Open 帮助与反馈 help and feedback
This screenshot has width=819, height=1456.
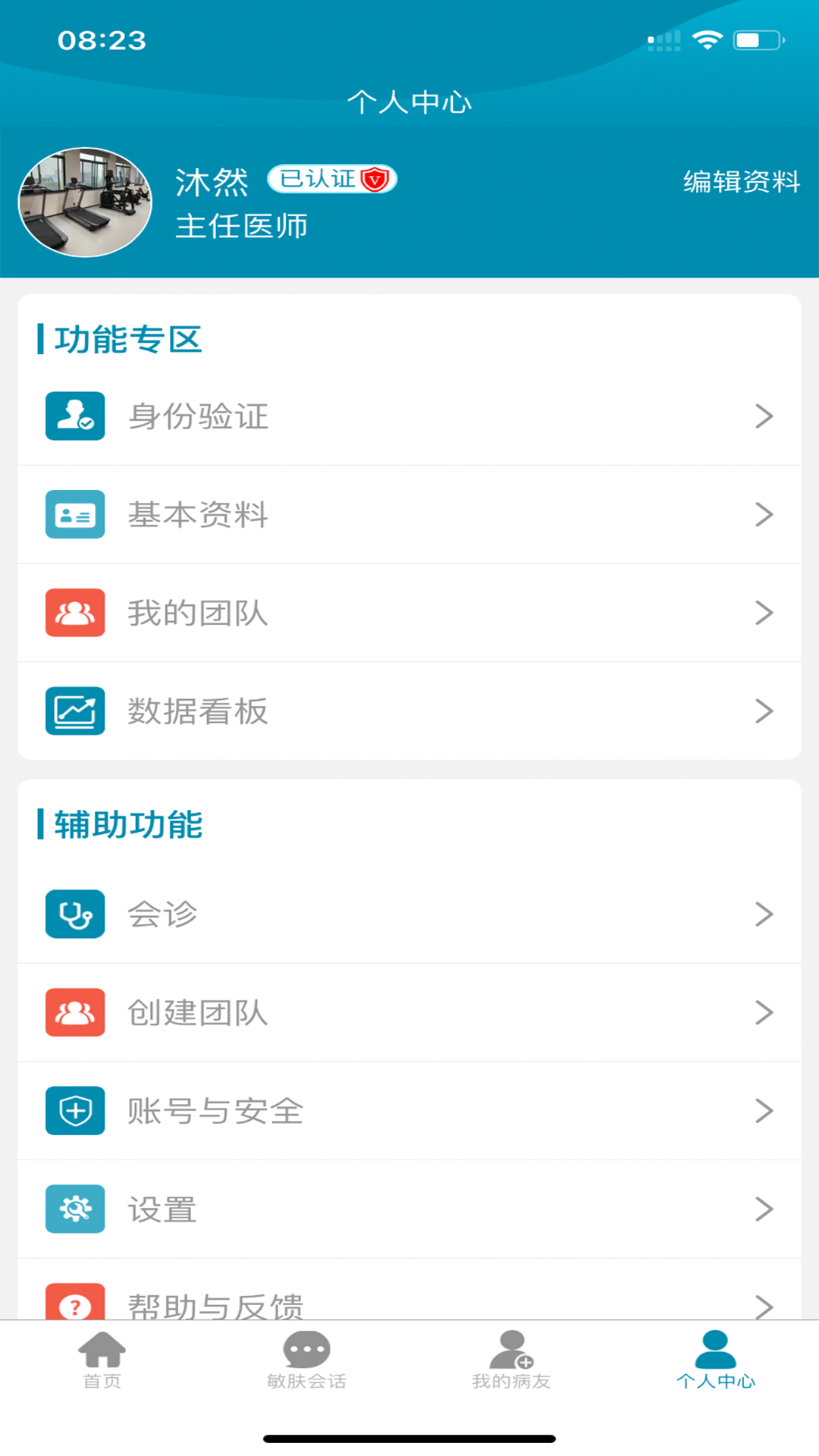[x=409, y=1301]
